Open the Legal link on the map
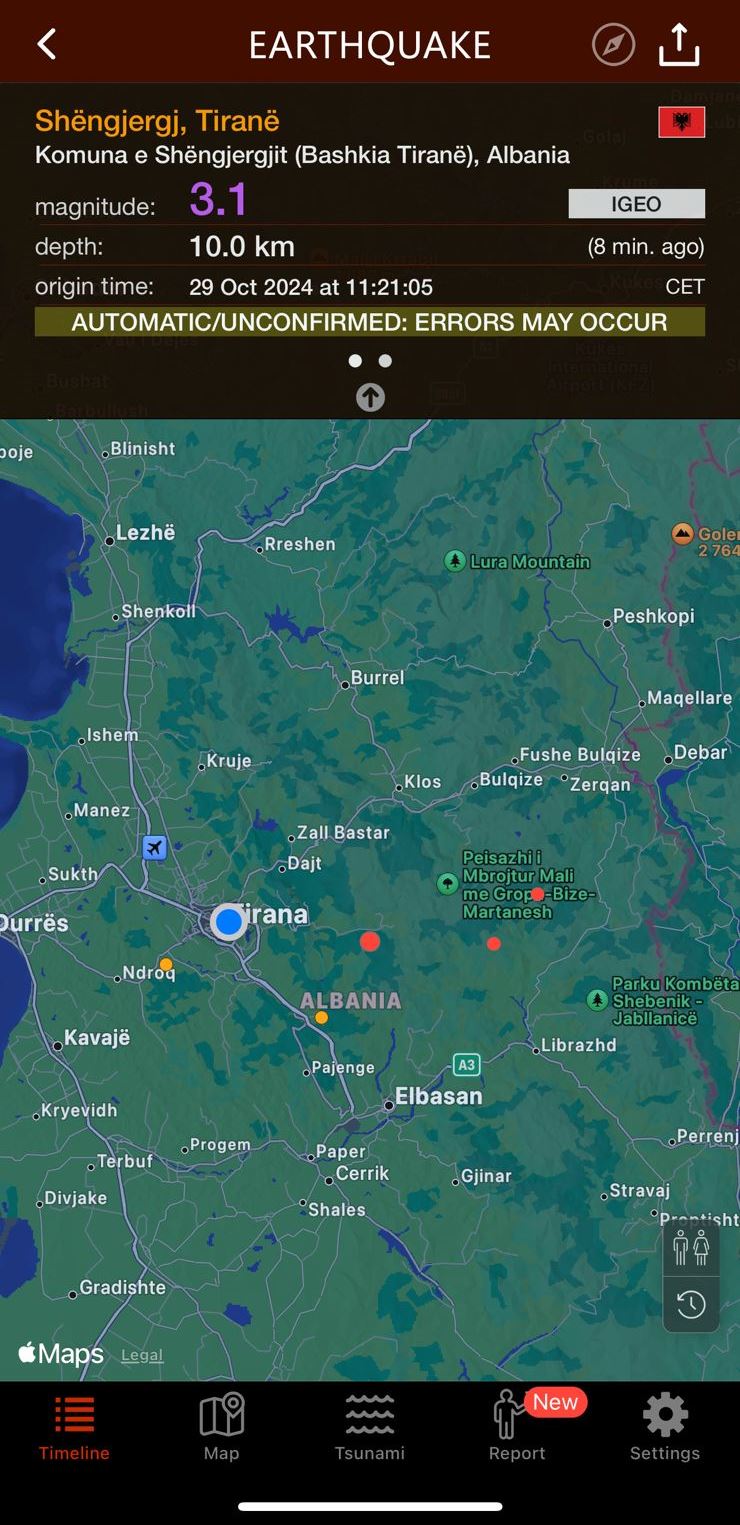The width and height of the screenshot is (740, 1525). [x=141, y=1355]
